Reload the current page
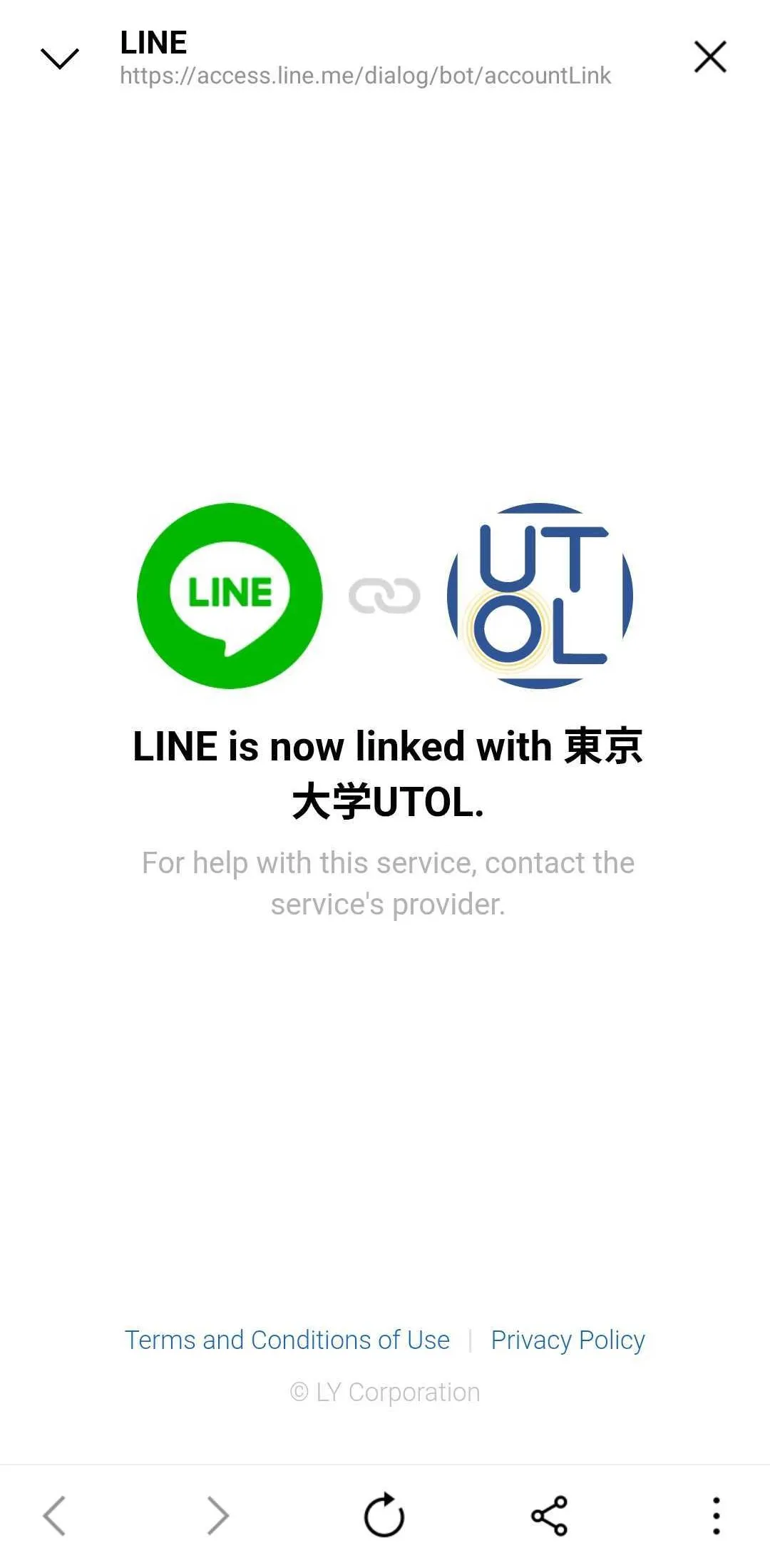 (x=384, y=1515)
